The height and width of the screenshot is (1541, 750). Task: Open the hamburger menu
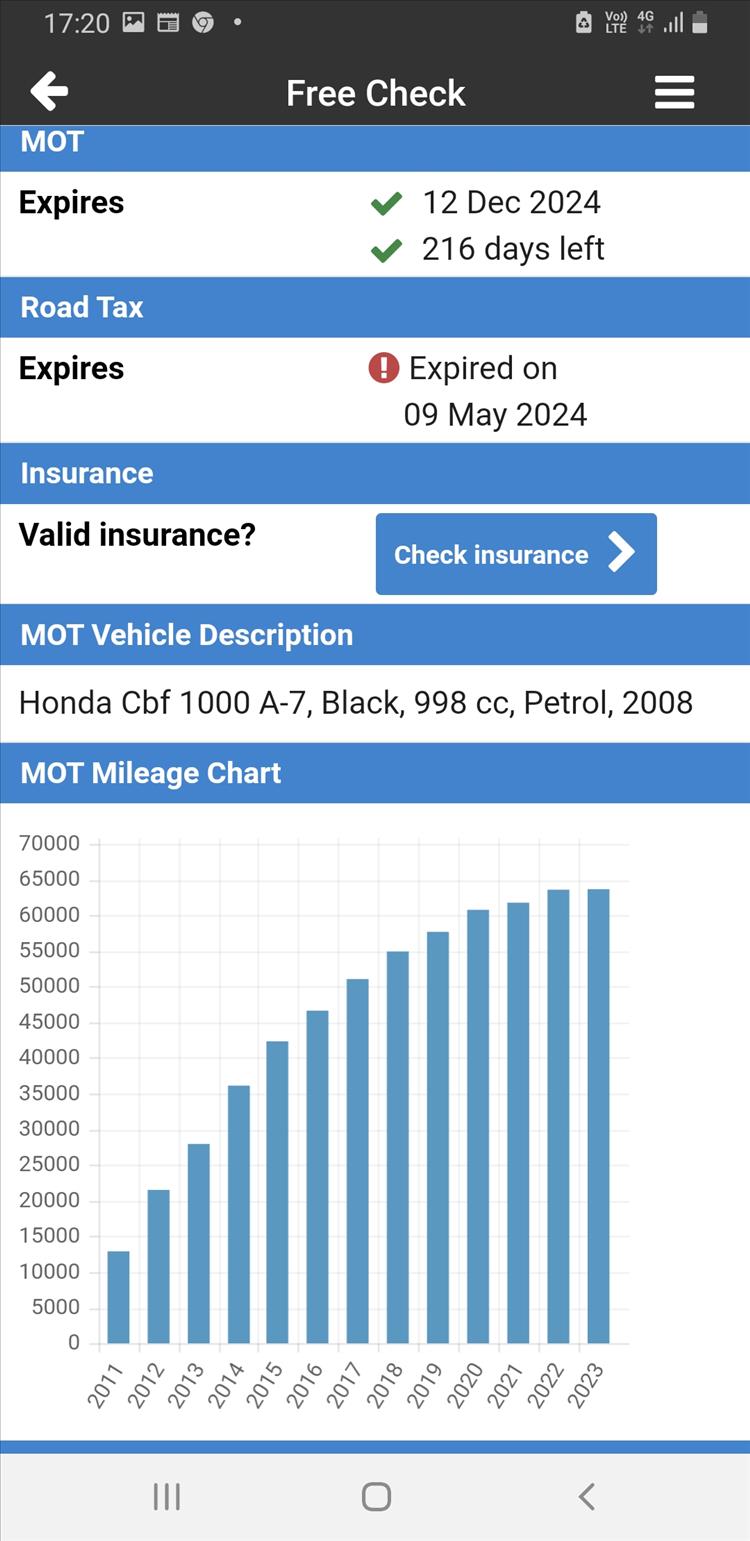[x=674, y=92]
